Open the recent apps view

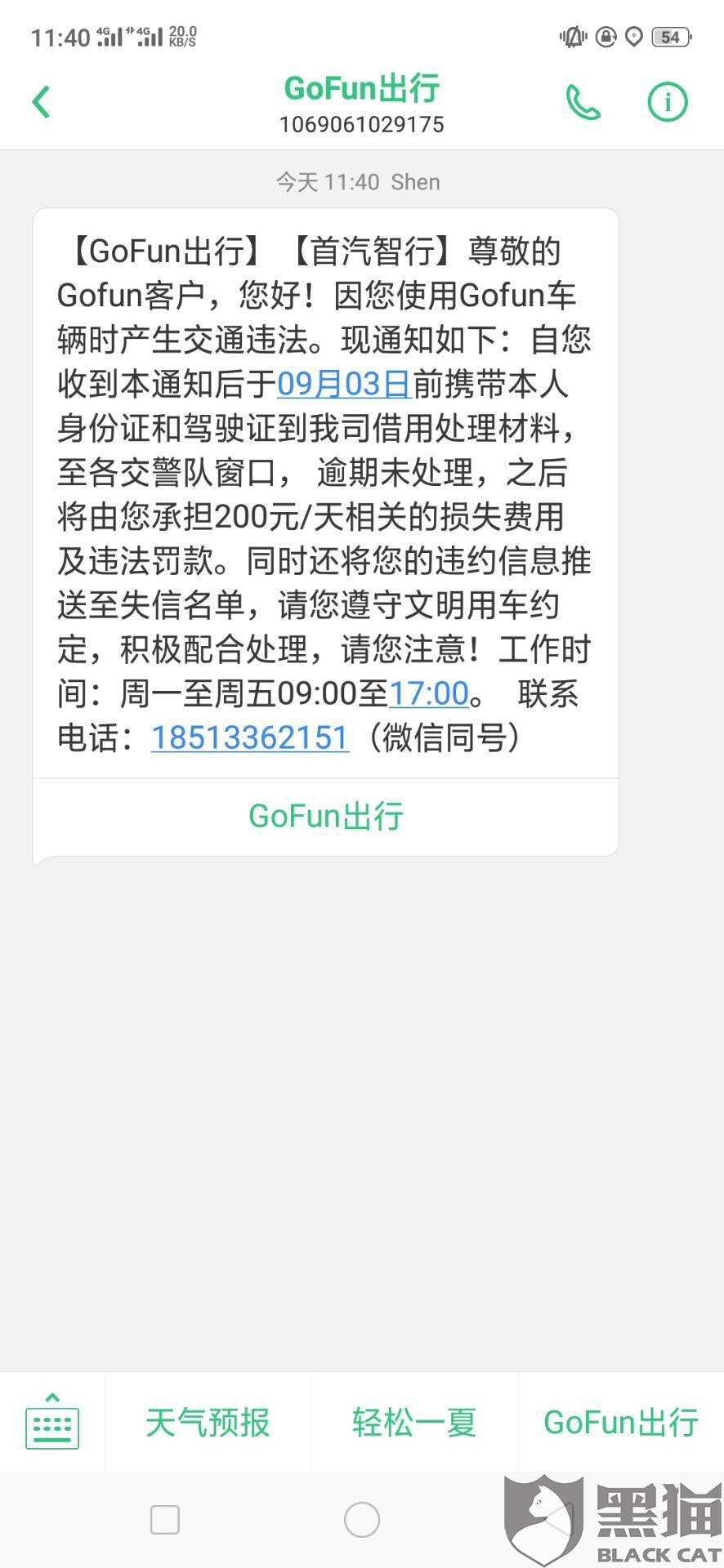point(165,1520)
